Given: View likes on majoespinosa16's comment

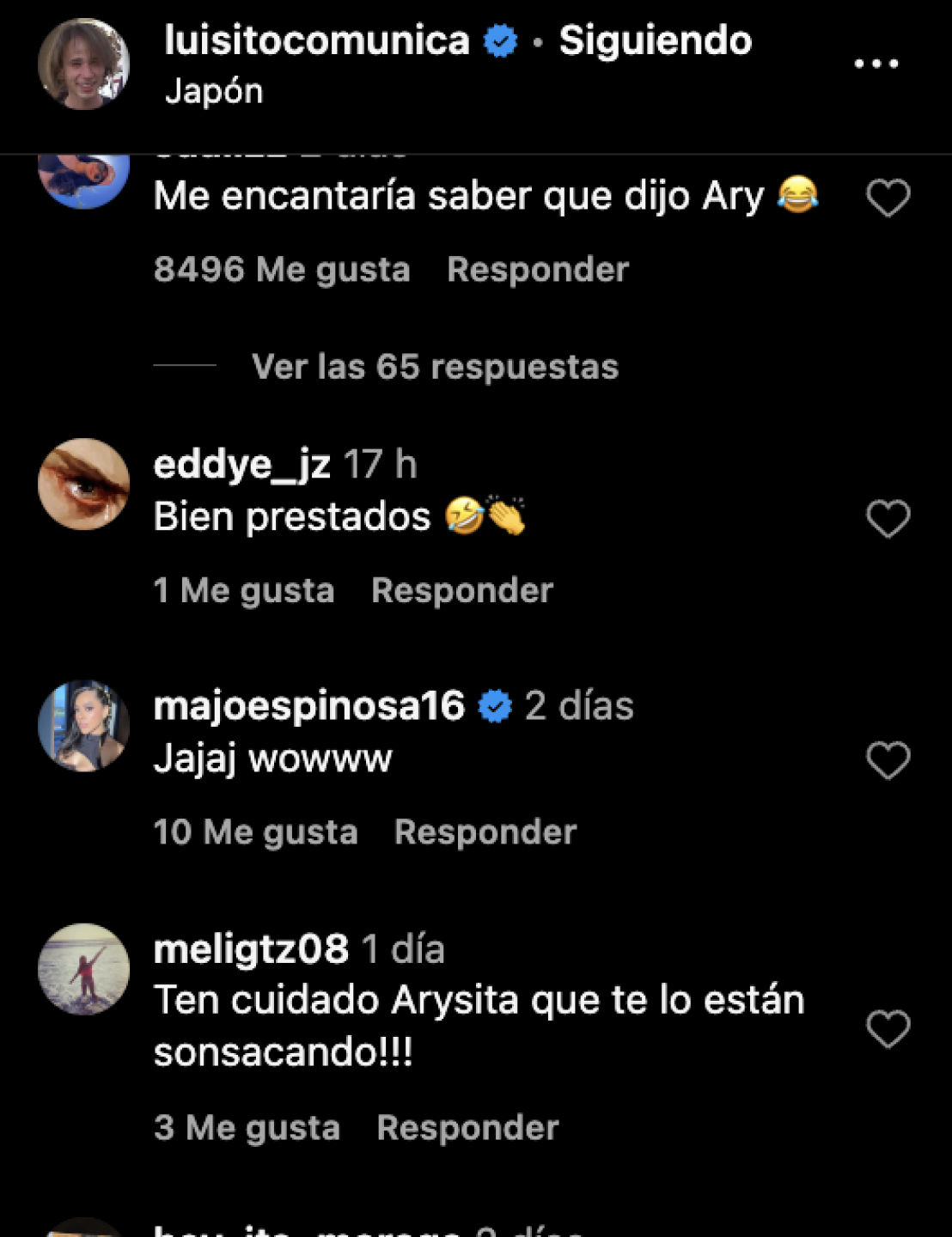Looking at the screenshot, I should coord(255,832).
